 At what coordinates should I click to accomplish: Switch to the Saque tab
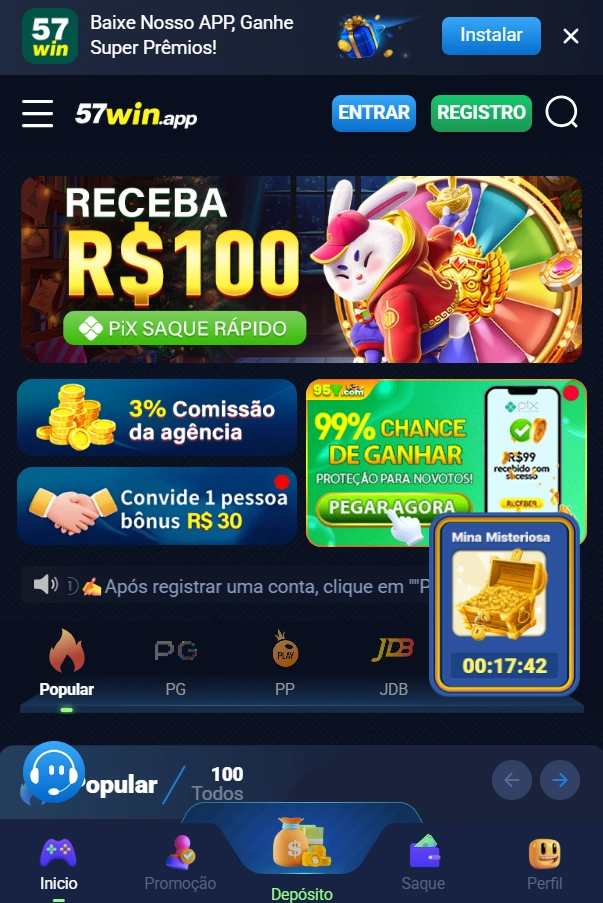click(423, 863)
